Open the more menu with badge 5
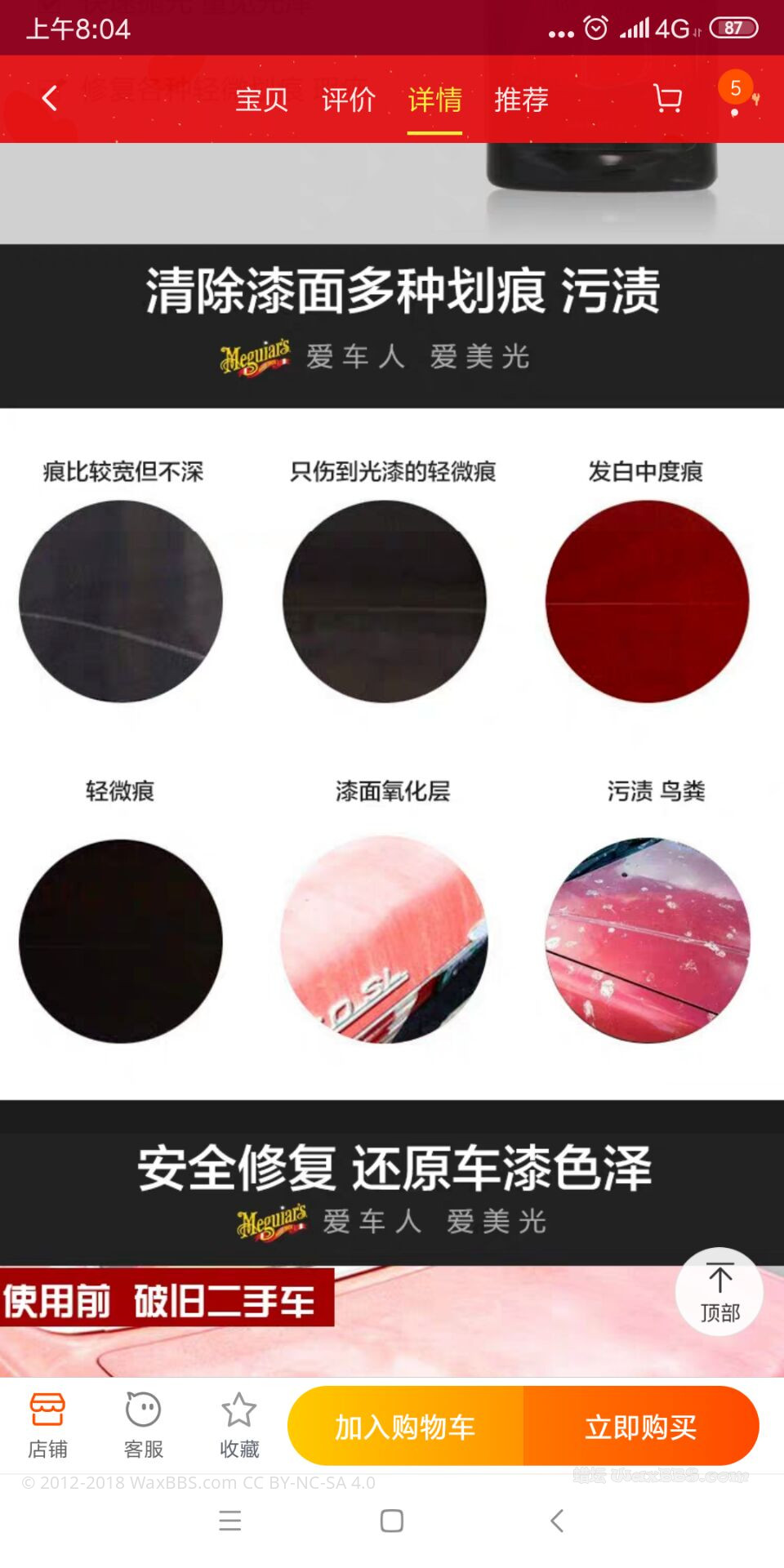 click(x=736, y=98)
